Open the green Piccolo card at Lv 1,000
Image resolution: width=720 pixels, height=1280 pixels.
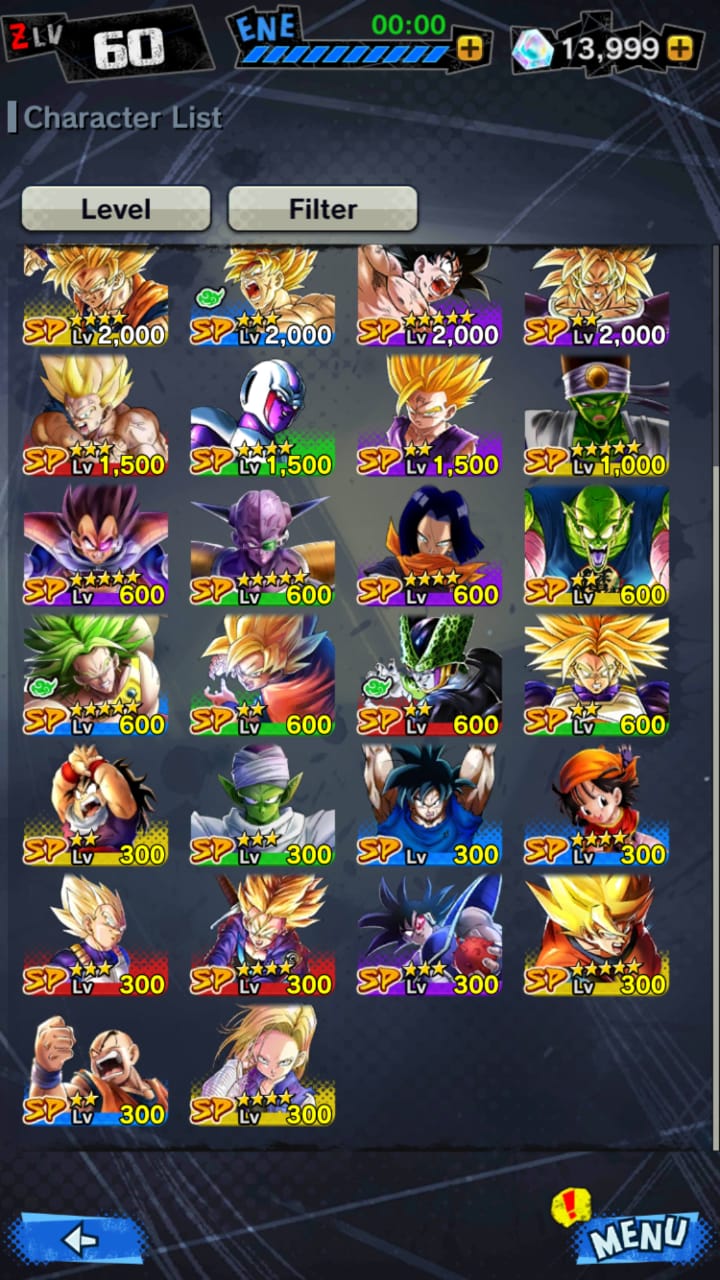(597, 415)
